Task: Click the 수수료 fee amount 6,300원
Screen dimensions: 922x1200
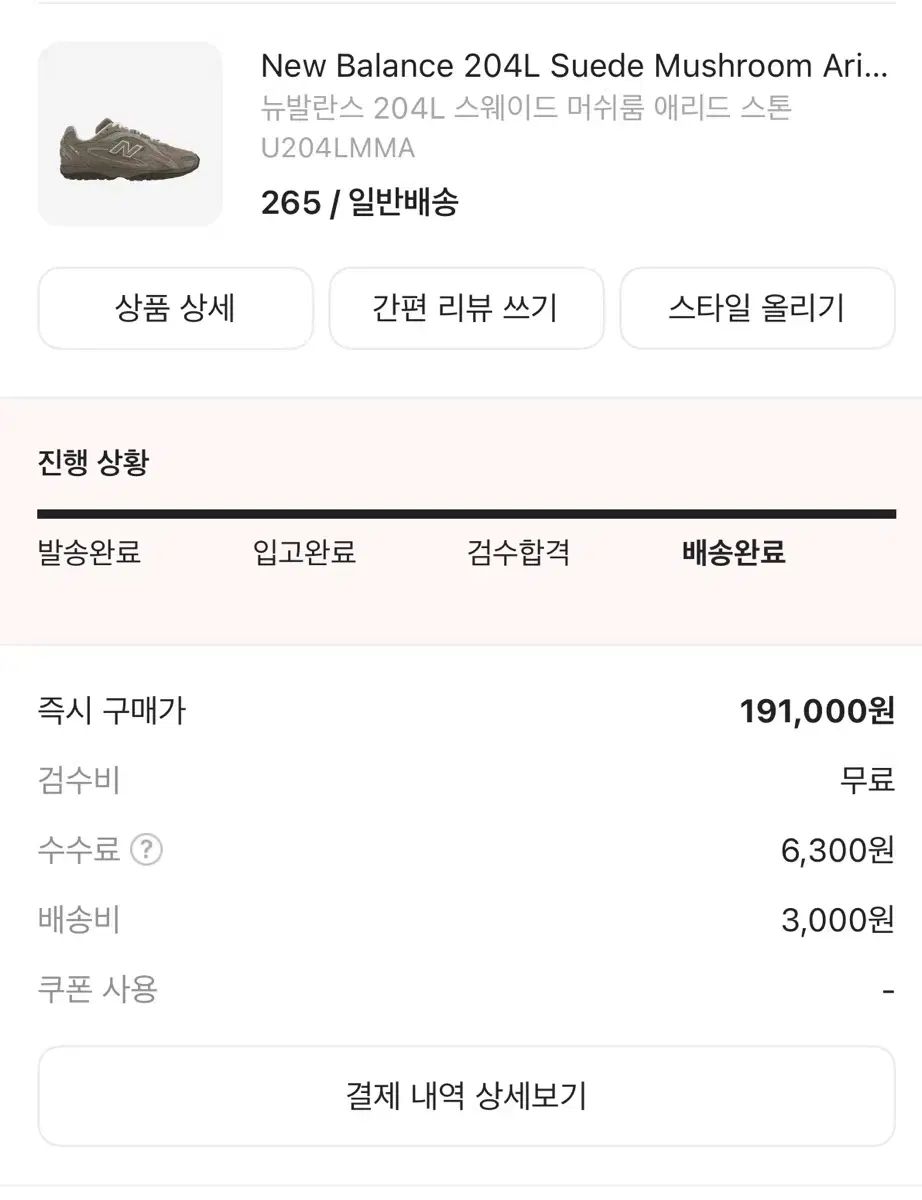Action: pyautogui.click(x=835, y=851)
